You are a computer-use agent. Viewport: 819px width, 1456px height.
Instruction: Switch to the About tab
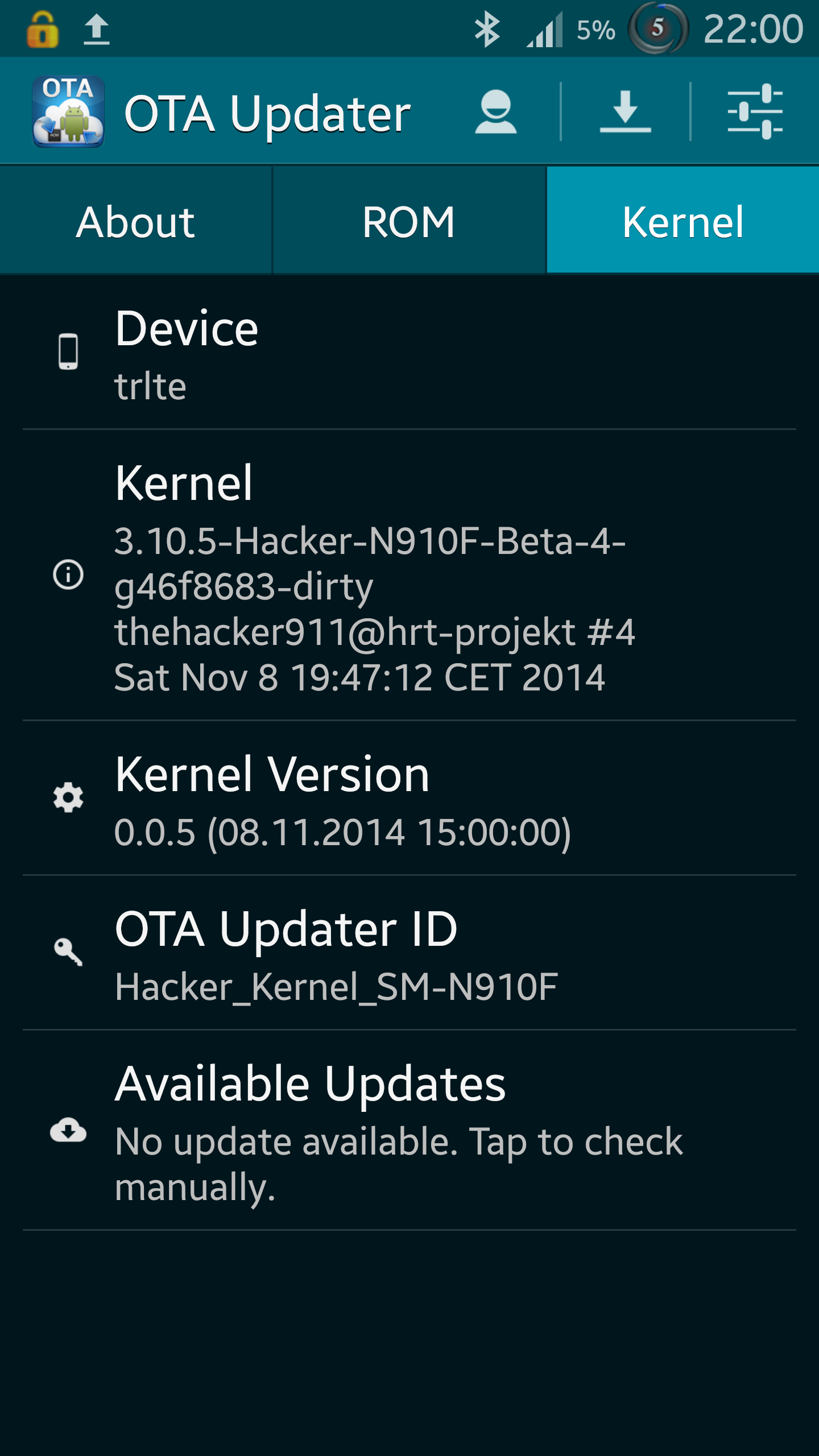(136, 221)
